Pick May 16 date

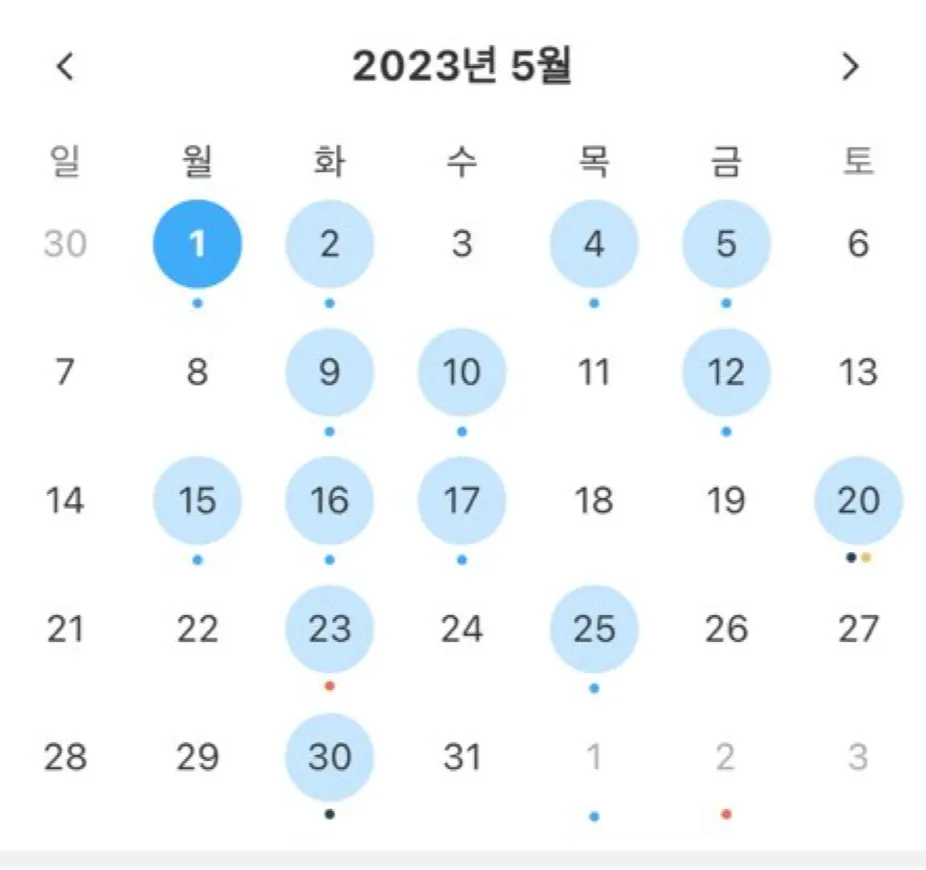pos(329,500)
